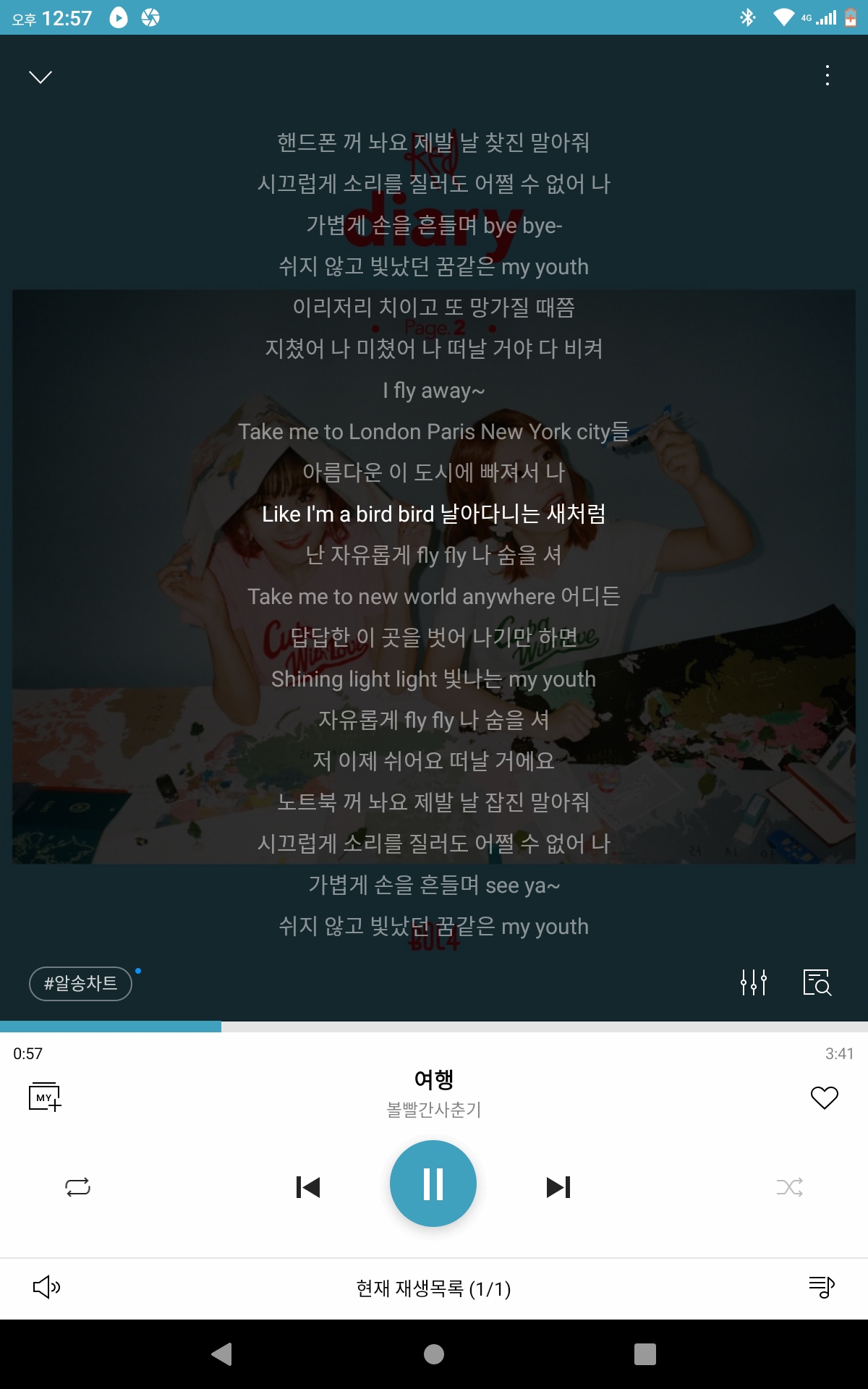868x1389 pixels.
Task: Jump to lyric line 'I fly away~'
Action: [x=433, y=391]
